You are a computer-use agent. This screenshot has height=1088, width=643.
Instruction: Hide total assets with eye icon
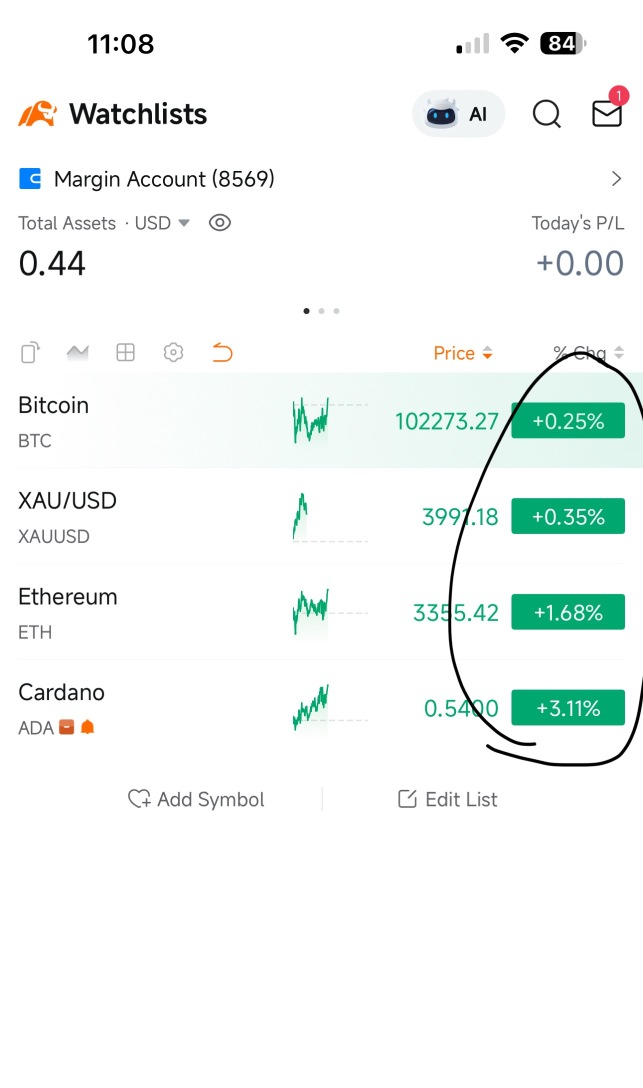[x=220, y=223]
